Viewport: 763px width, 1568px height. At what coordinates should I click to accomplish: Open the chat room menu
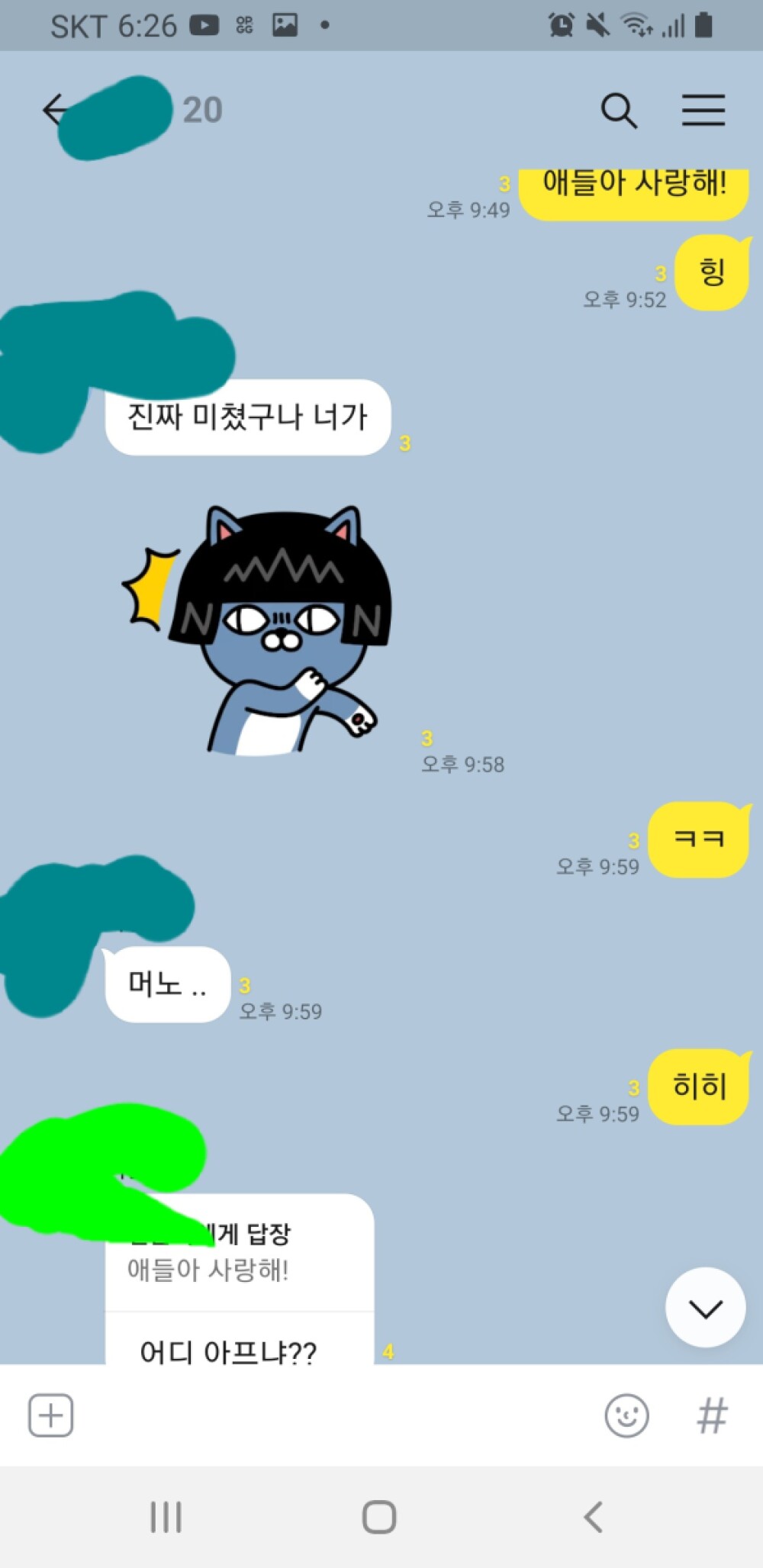(x=703, y=110)
